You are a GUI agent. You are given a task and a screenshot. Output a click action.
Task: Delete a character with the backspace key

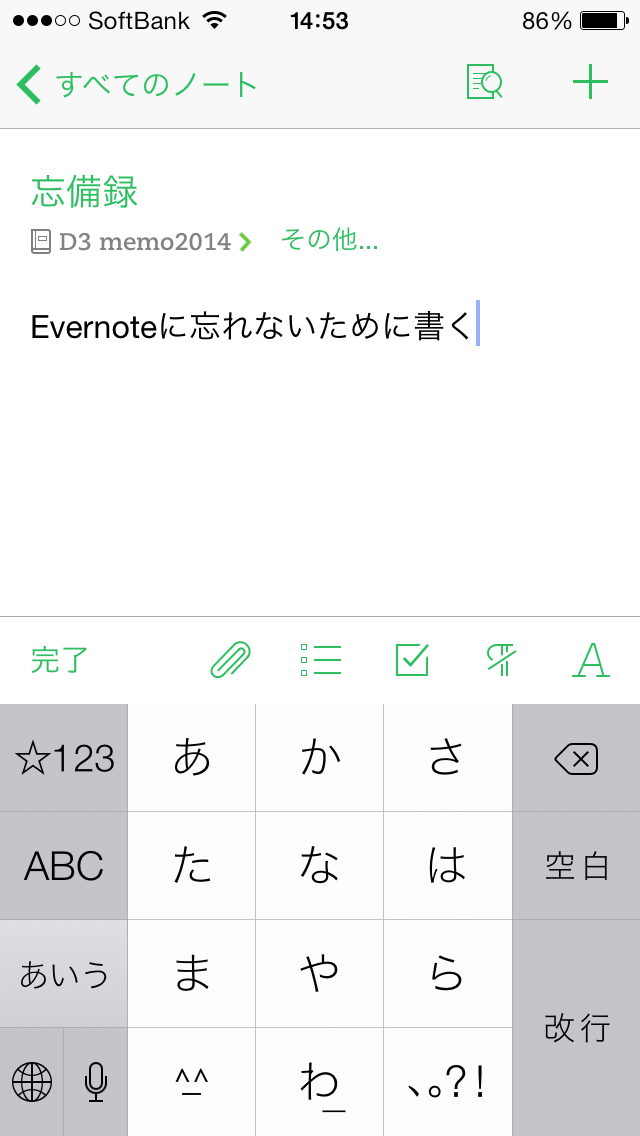576,759
